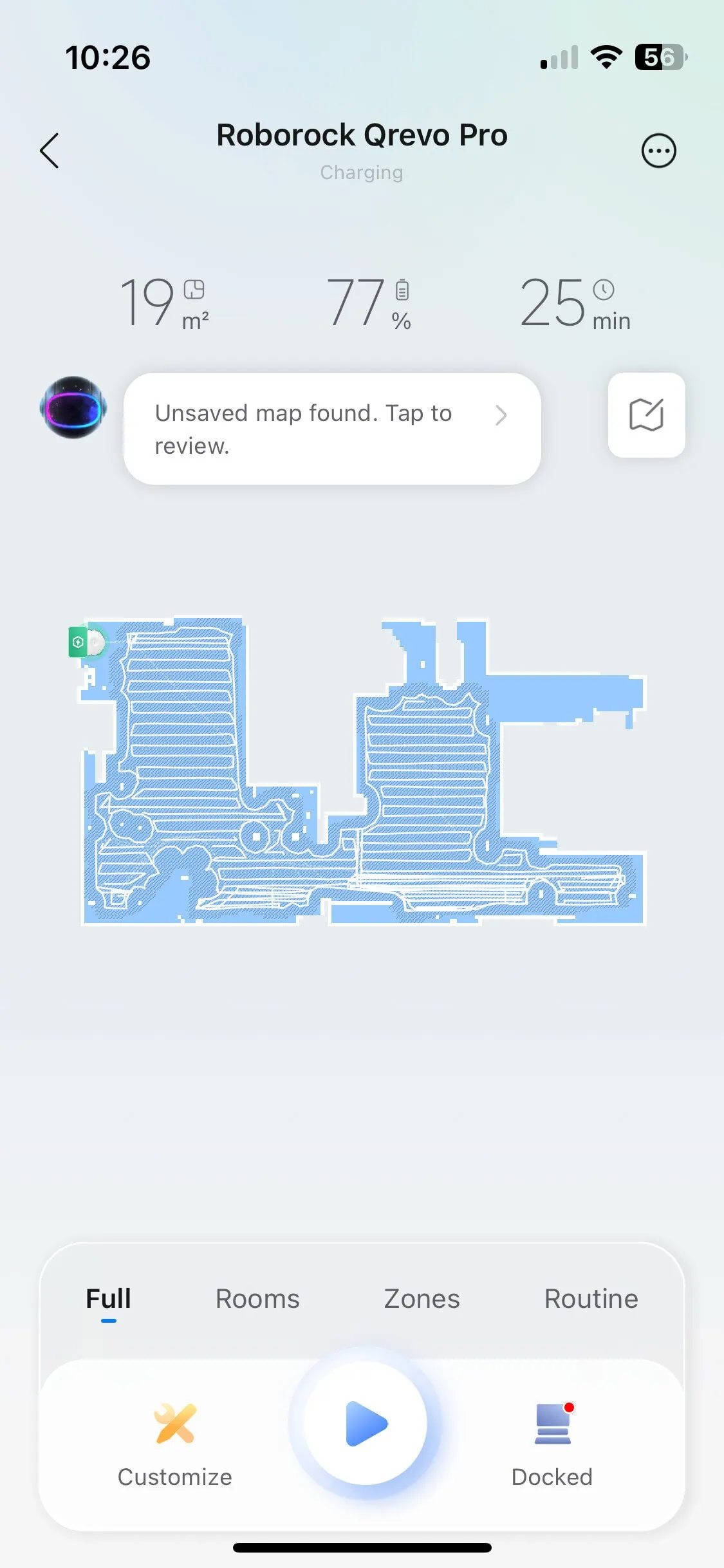
Task: Go back using the top-left arrow
Action: click(50, 151)
